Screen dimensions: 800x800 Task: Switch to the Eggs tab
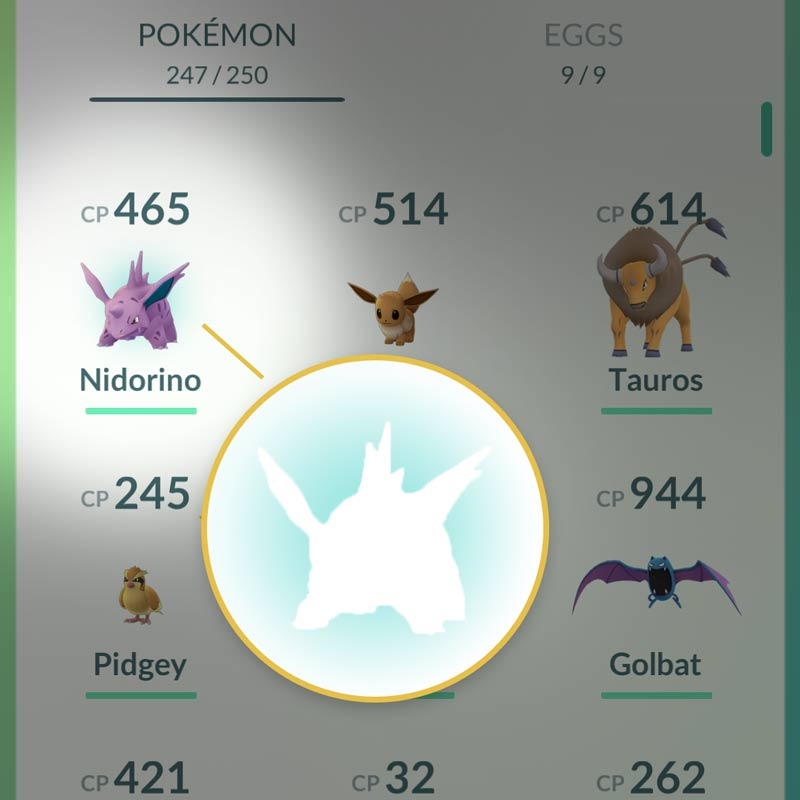(583, 50)
